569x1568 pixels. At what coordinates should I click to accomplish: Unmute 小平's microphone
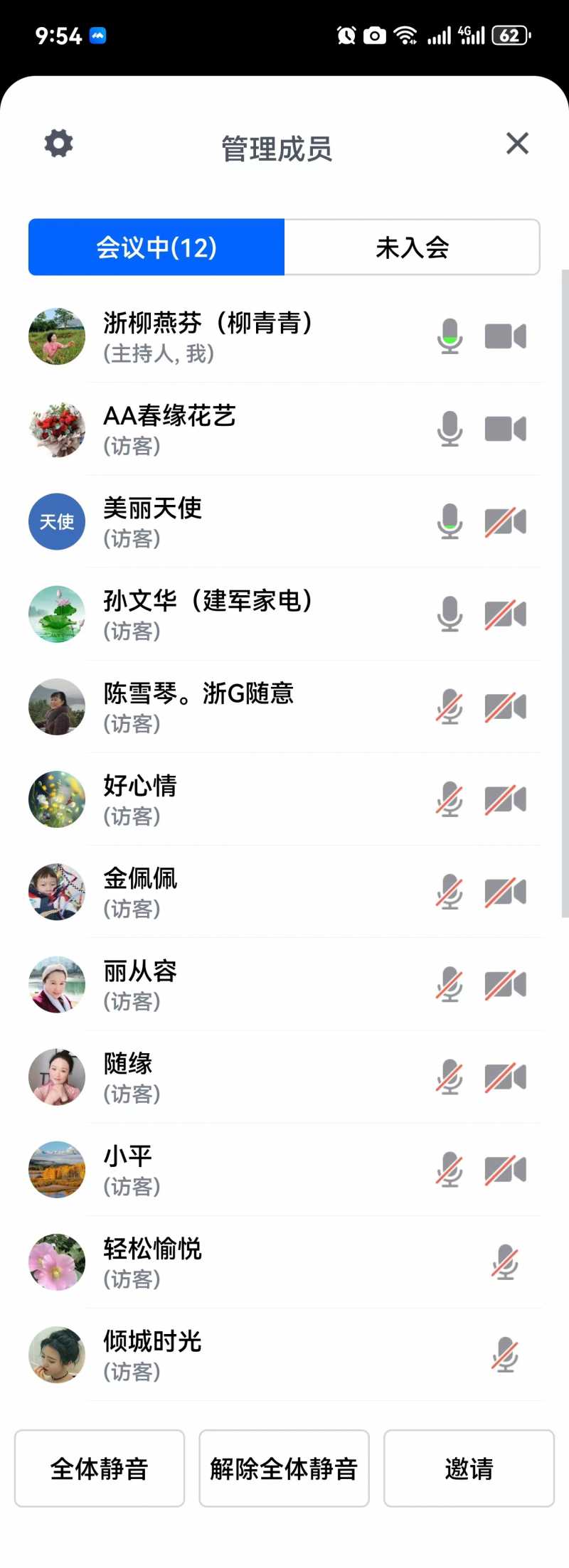coord(450,1170)
